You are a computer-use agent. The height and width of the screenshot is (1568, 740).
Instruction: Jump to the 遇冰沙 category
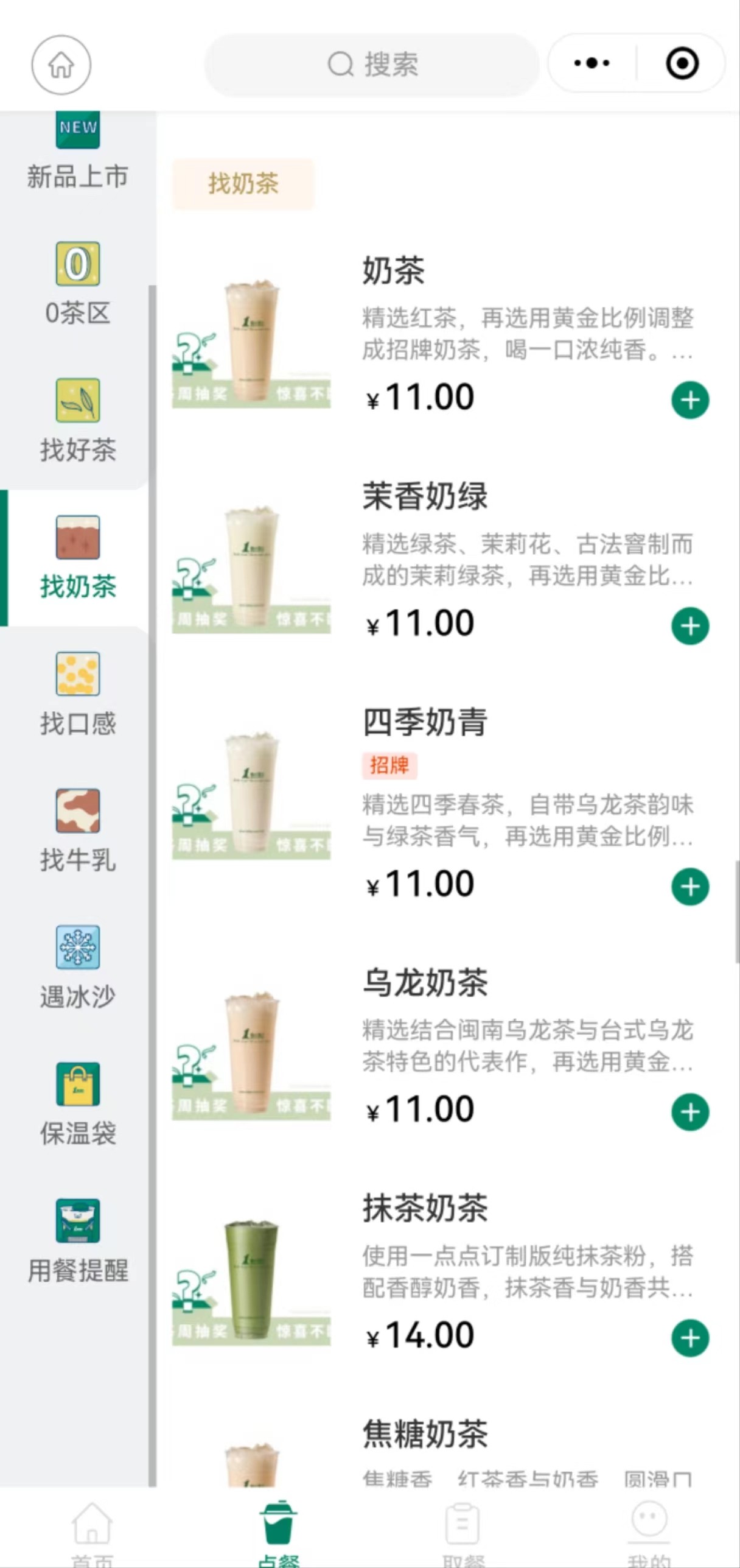point(77,969)
